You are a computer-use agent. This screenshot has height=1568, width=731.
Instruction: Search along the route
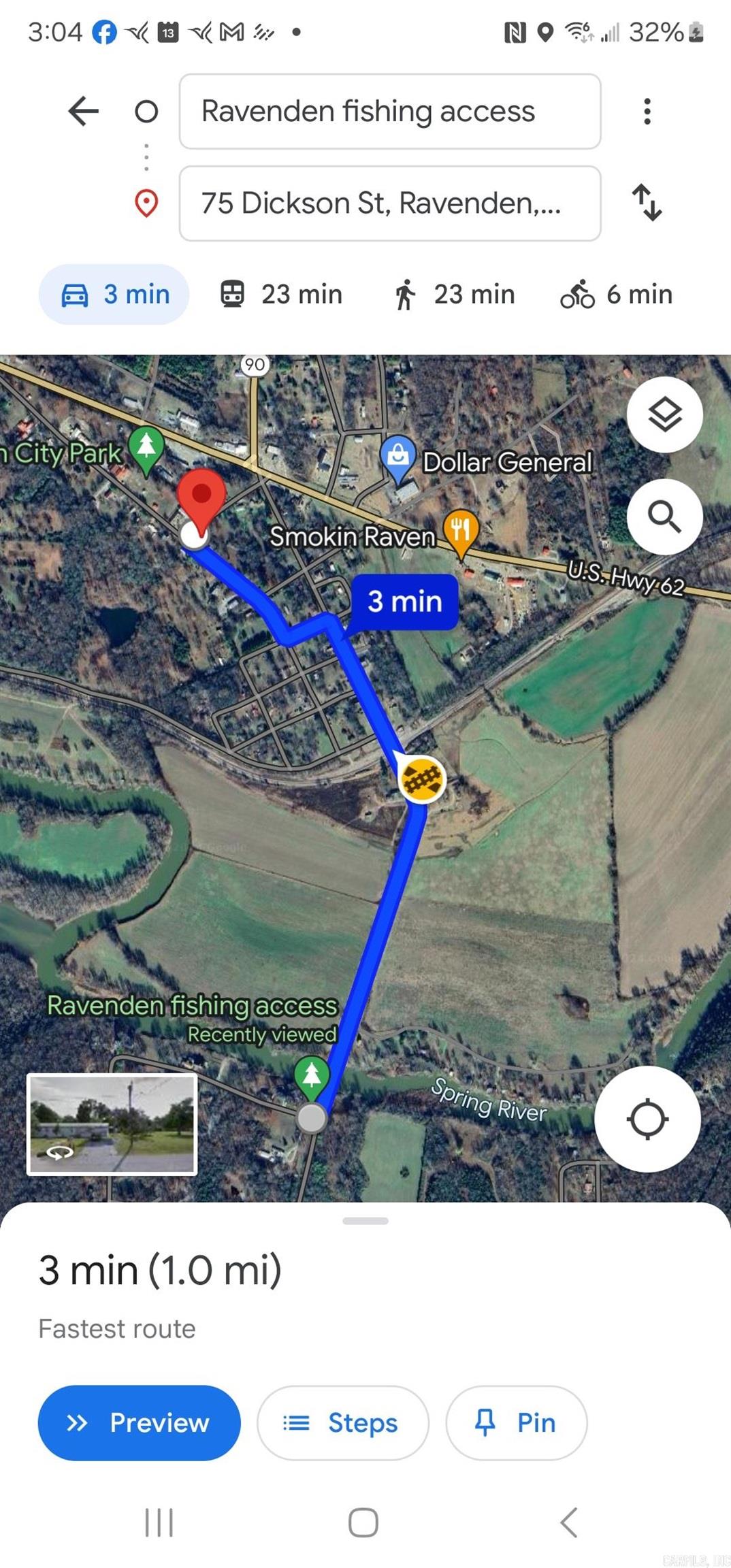664,517
